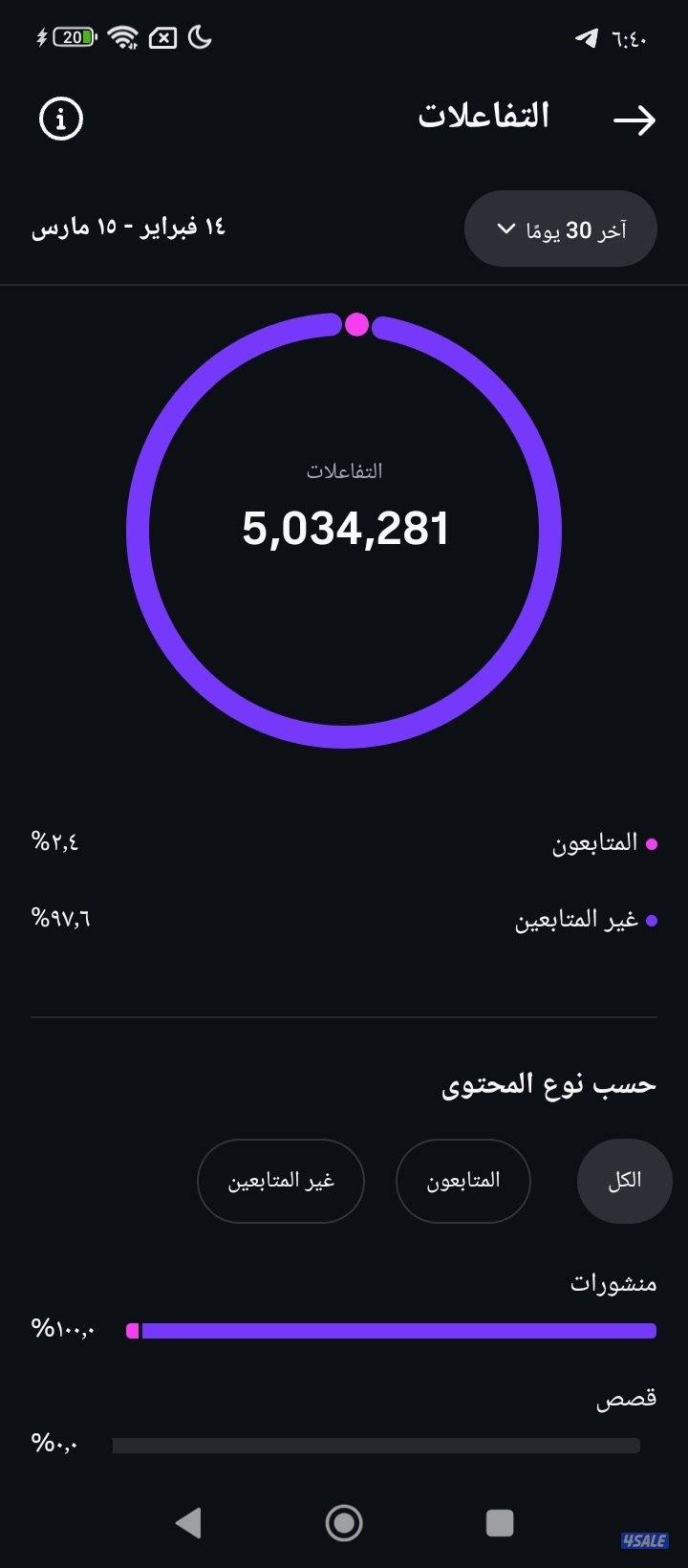Viewport: 688px width, 1568px height.
Task: Switch to the غير المتابعين filter
Action: pos(280,1181)
